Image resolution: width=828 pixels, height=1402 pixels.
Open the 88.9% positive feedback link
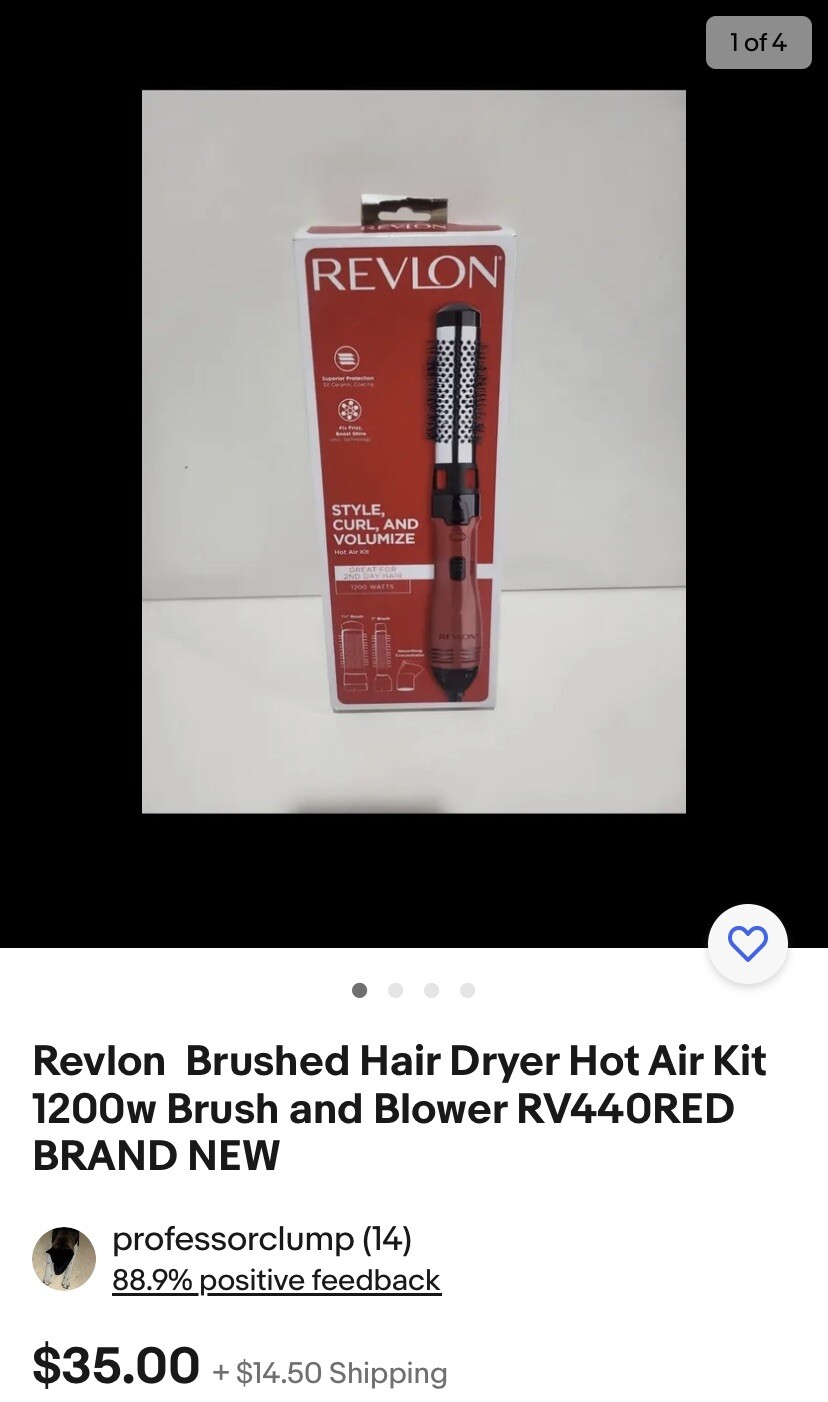[276, 1280]
